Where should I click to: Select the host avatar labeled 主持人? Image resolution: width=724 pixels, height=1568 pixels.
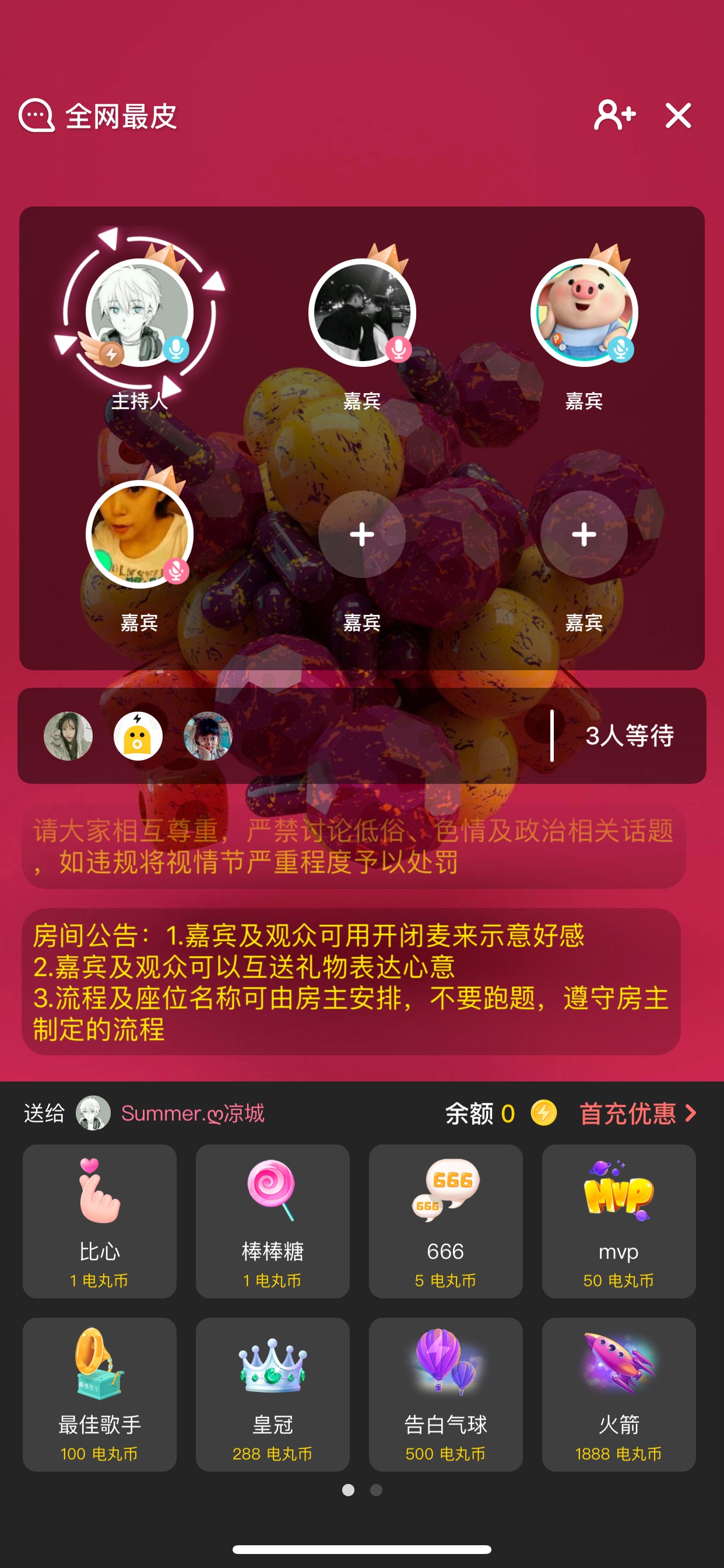(139, 312)
